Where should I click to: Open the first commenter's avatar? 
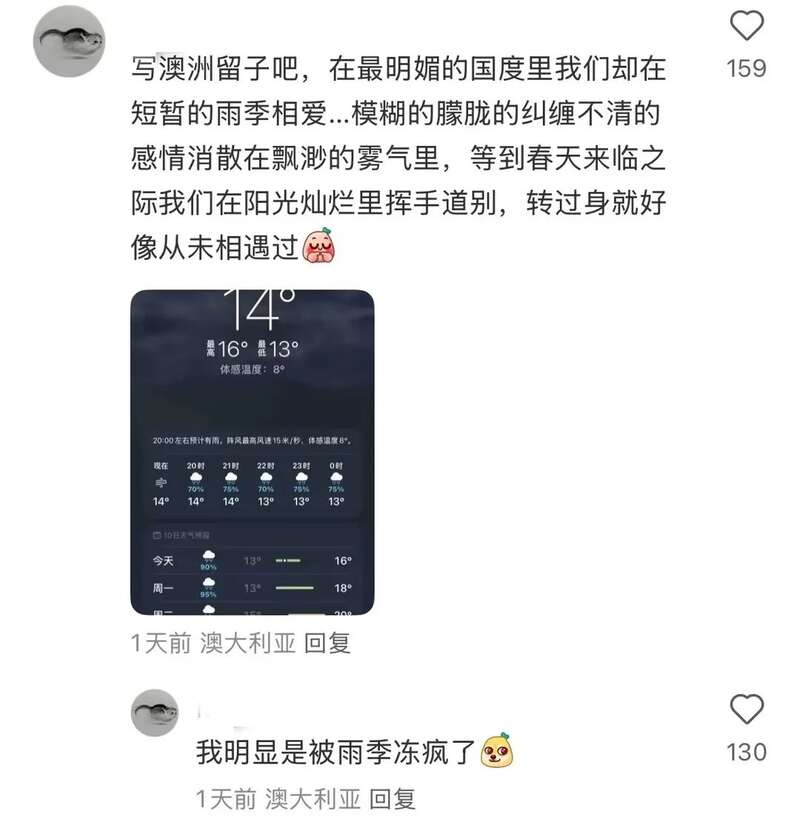coord(70,41)
